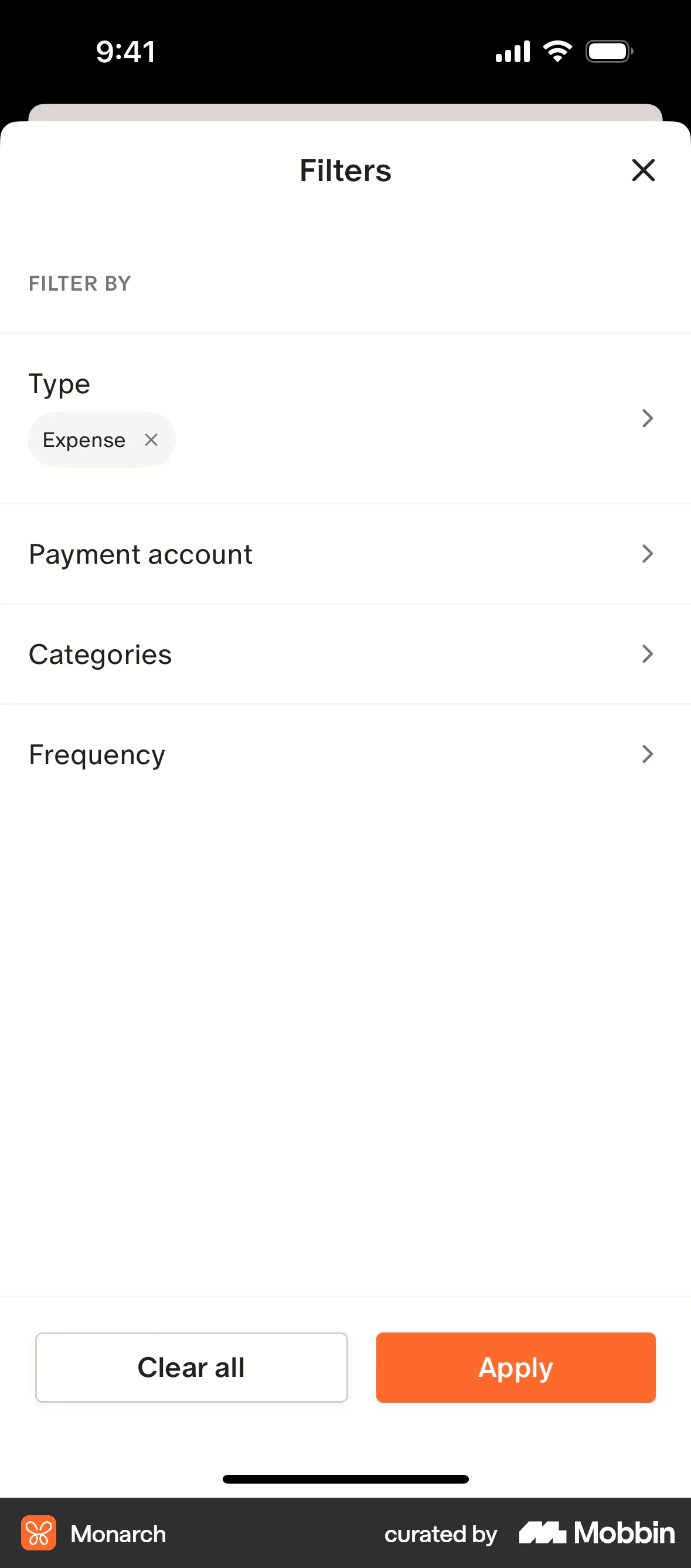Viewport: 691px width, 1568px height.
Task: Click the X inside the Expense tag
Action: point(151,439)
